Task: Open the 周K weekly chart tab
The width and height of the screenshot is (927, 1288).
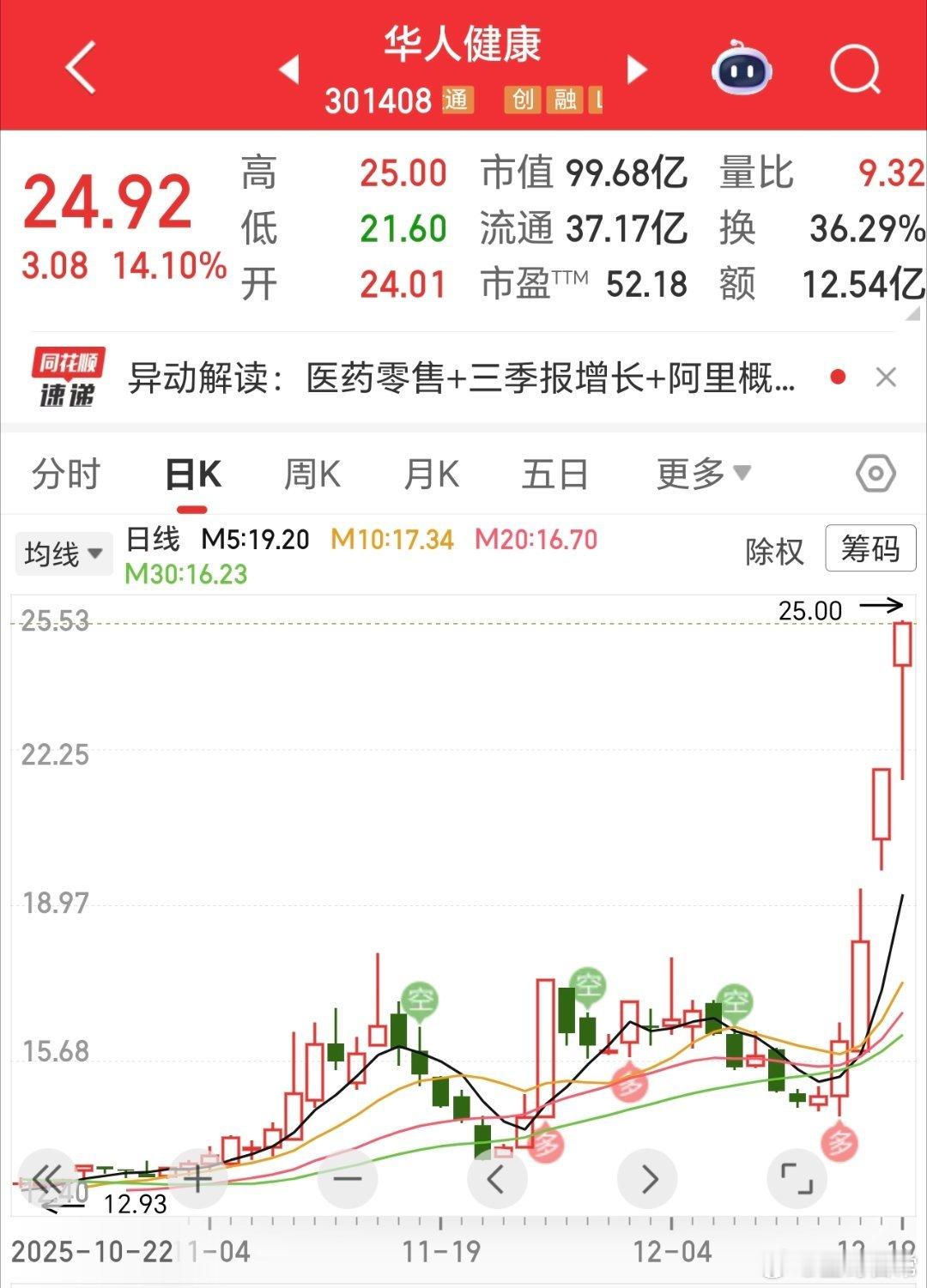Action: point(312,473)
